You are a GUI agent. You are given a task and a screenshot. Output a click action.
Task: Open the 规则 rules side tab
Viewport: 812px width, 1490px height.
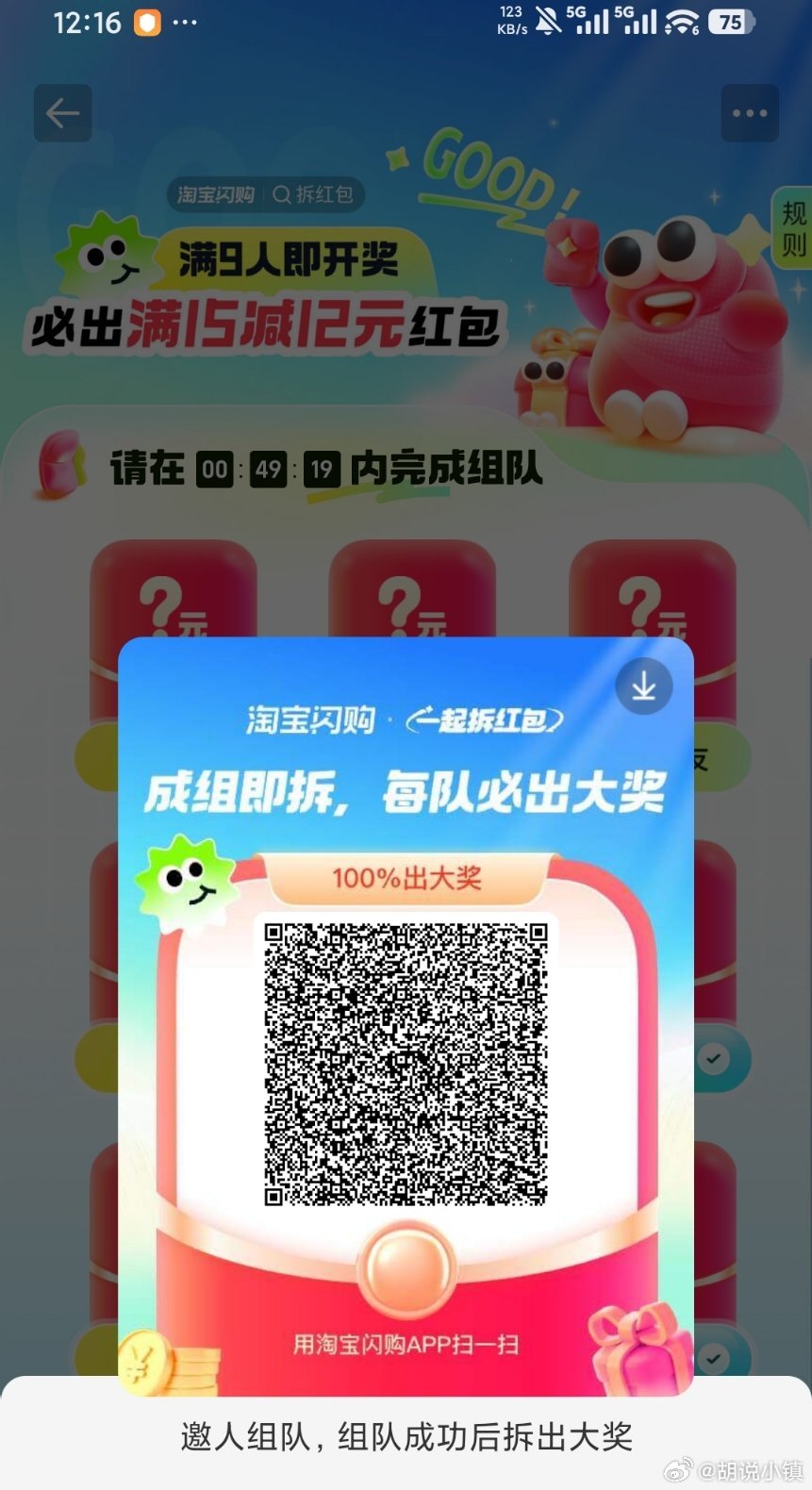pyautogui.click(x=793, y=229)
